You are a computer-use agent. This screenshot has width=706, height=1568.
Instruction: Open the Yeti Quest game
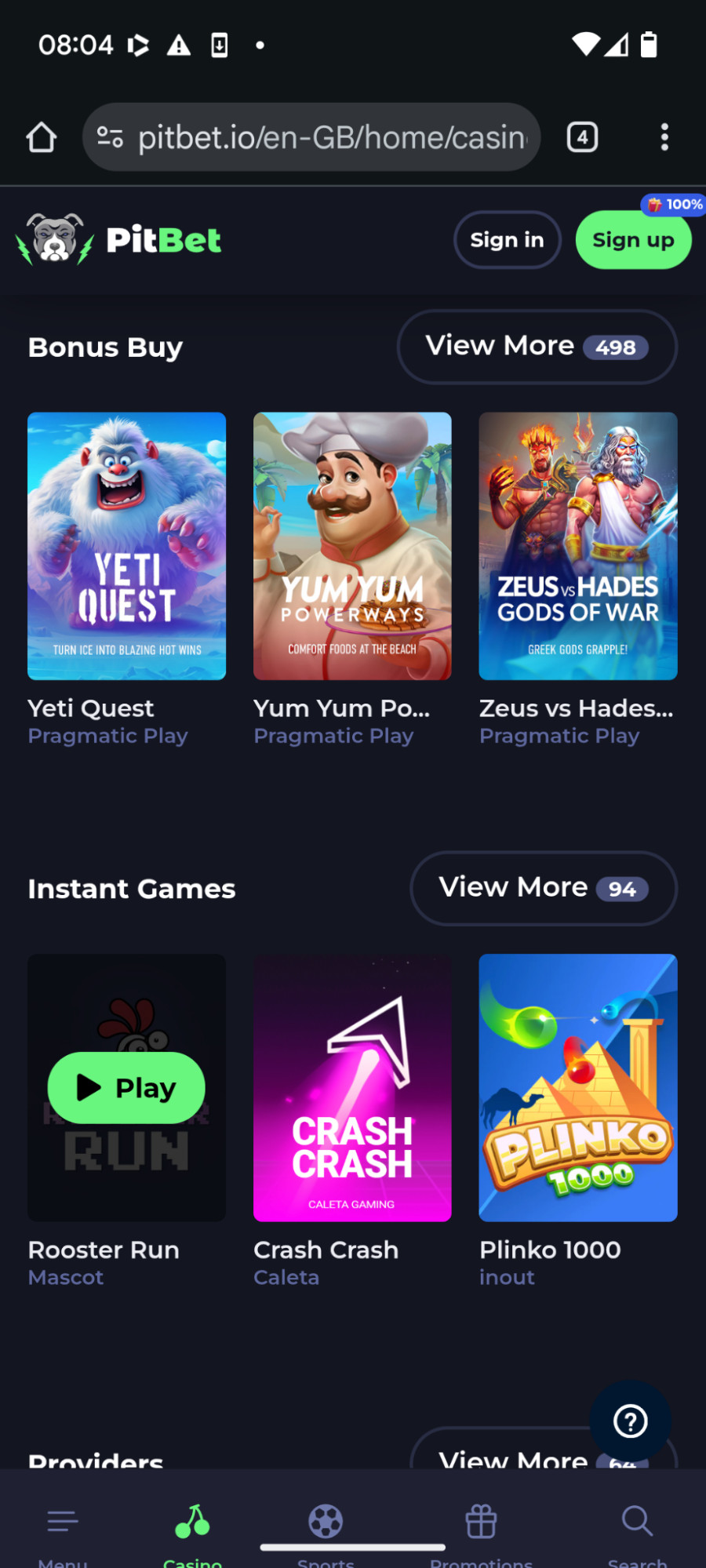click(x=126, y=546)
